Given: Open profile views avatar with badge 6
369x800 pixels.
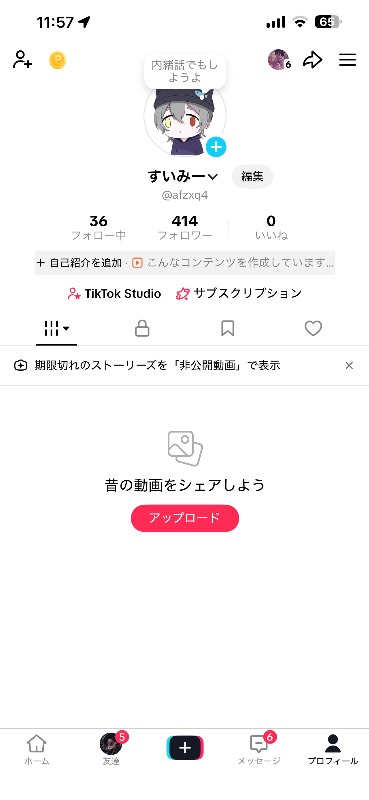Looking at the screenshot, I should [x=280, y=60].
